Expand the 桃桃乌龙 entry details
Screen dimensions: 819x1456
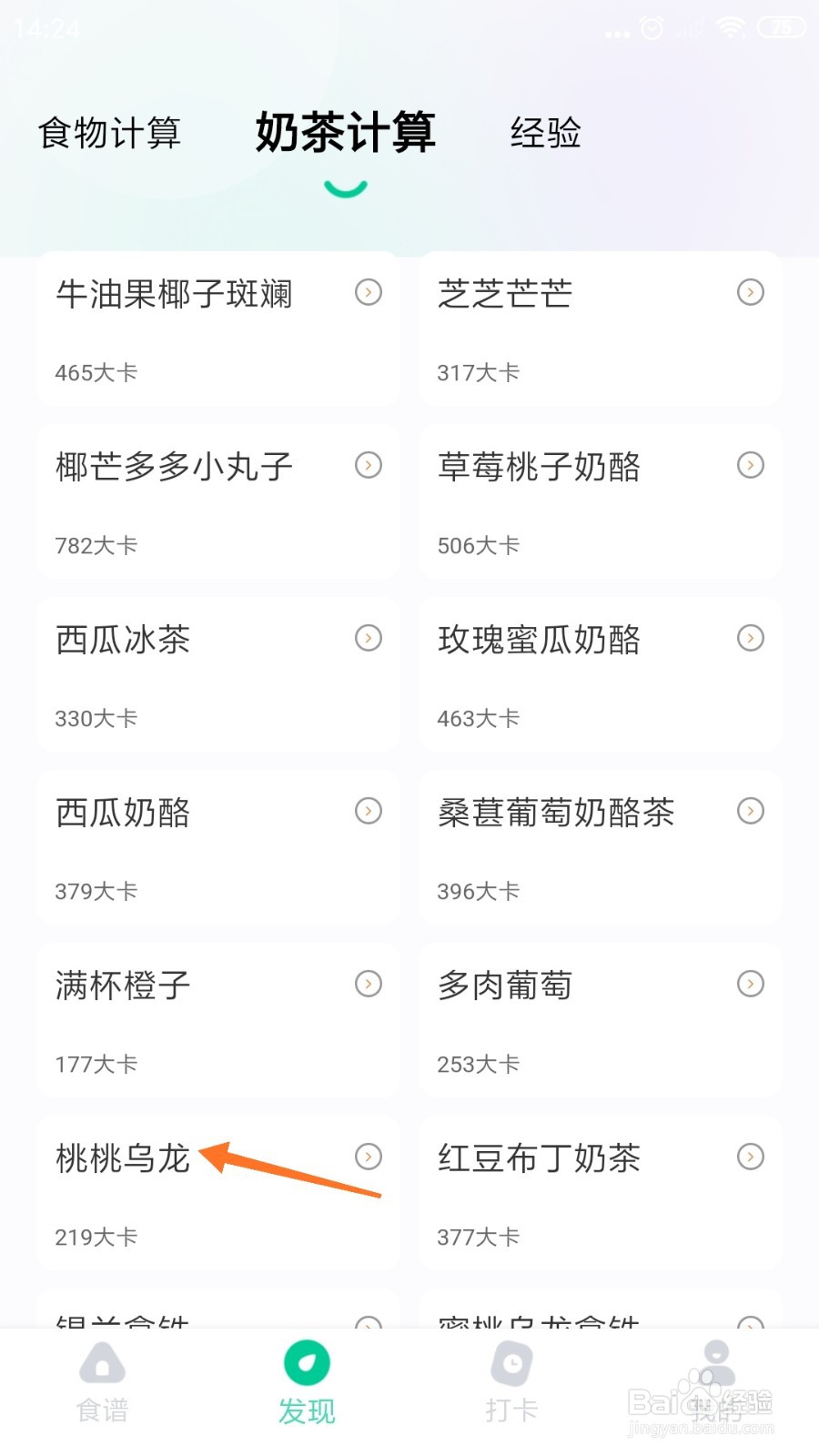369,1157
